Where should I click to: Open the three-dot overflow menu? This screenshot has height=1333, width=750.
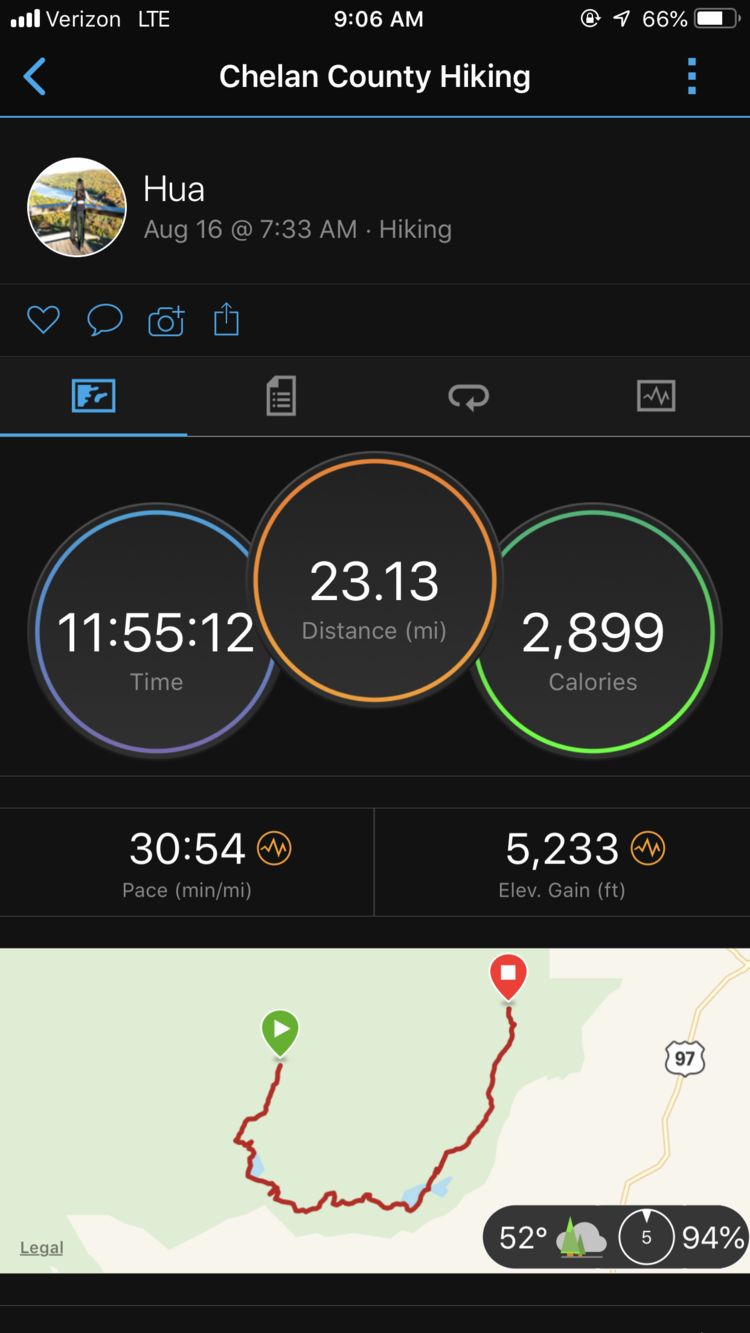coord(691,77)
